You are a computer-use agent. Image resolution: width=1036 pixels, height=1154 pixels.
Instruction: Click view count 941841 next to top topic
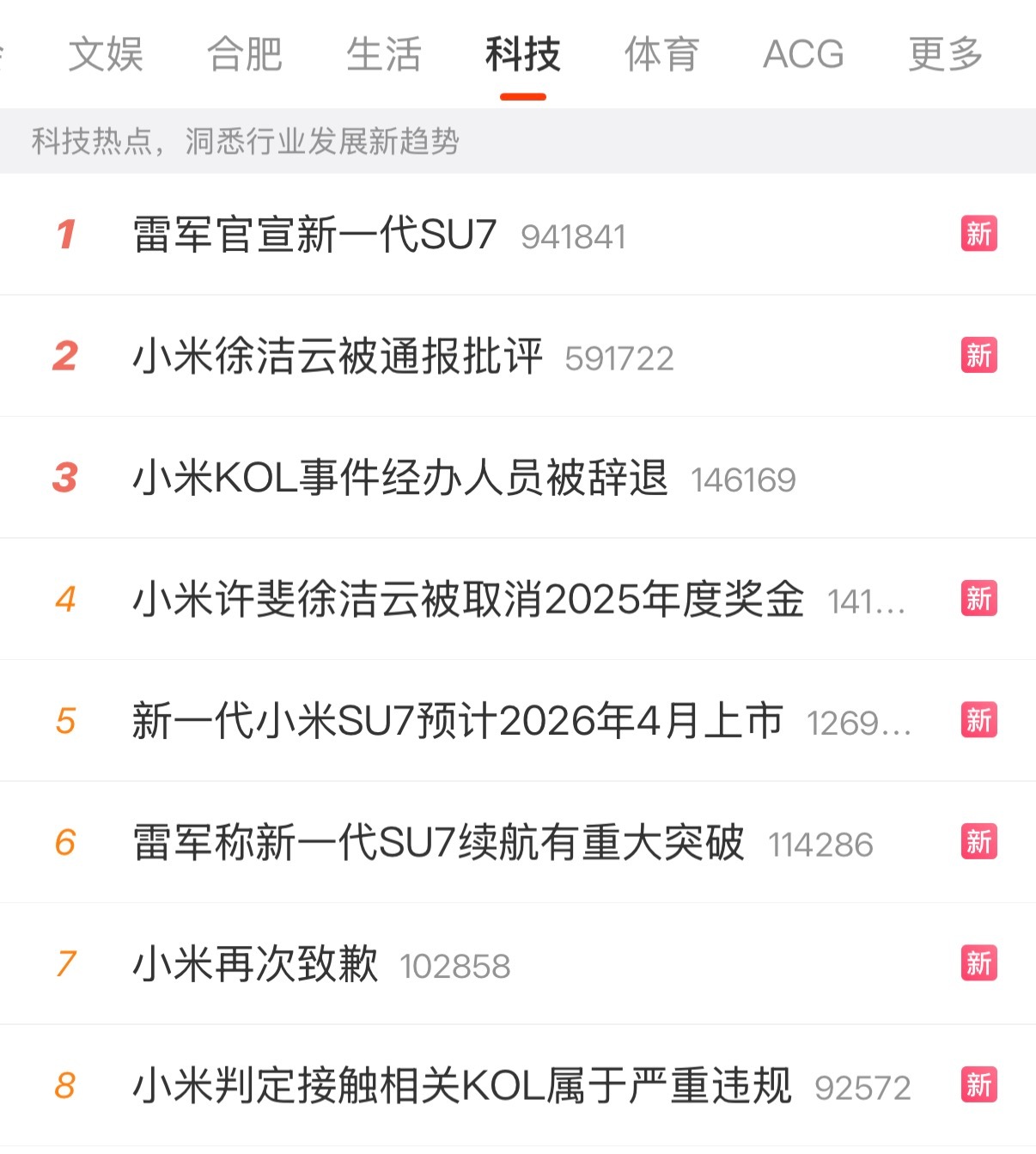point(574,236)
